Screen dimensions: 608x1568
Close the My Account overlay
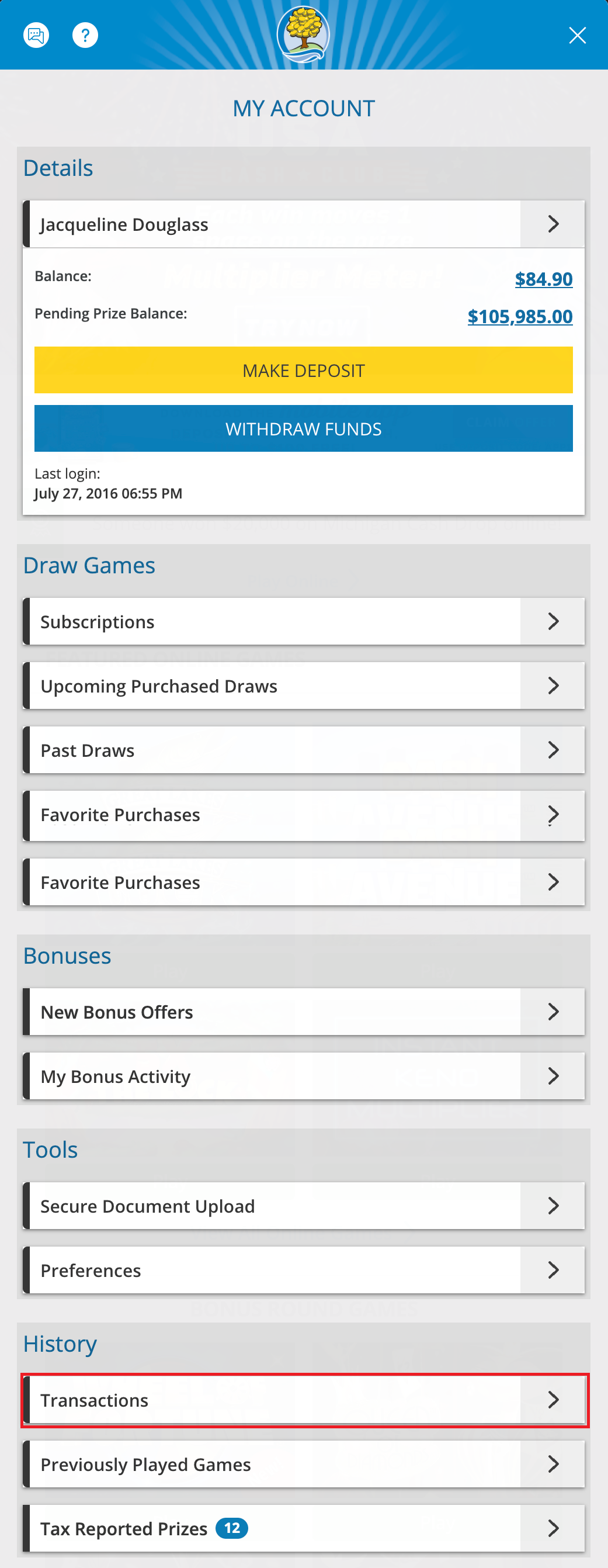click(576, 34)
